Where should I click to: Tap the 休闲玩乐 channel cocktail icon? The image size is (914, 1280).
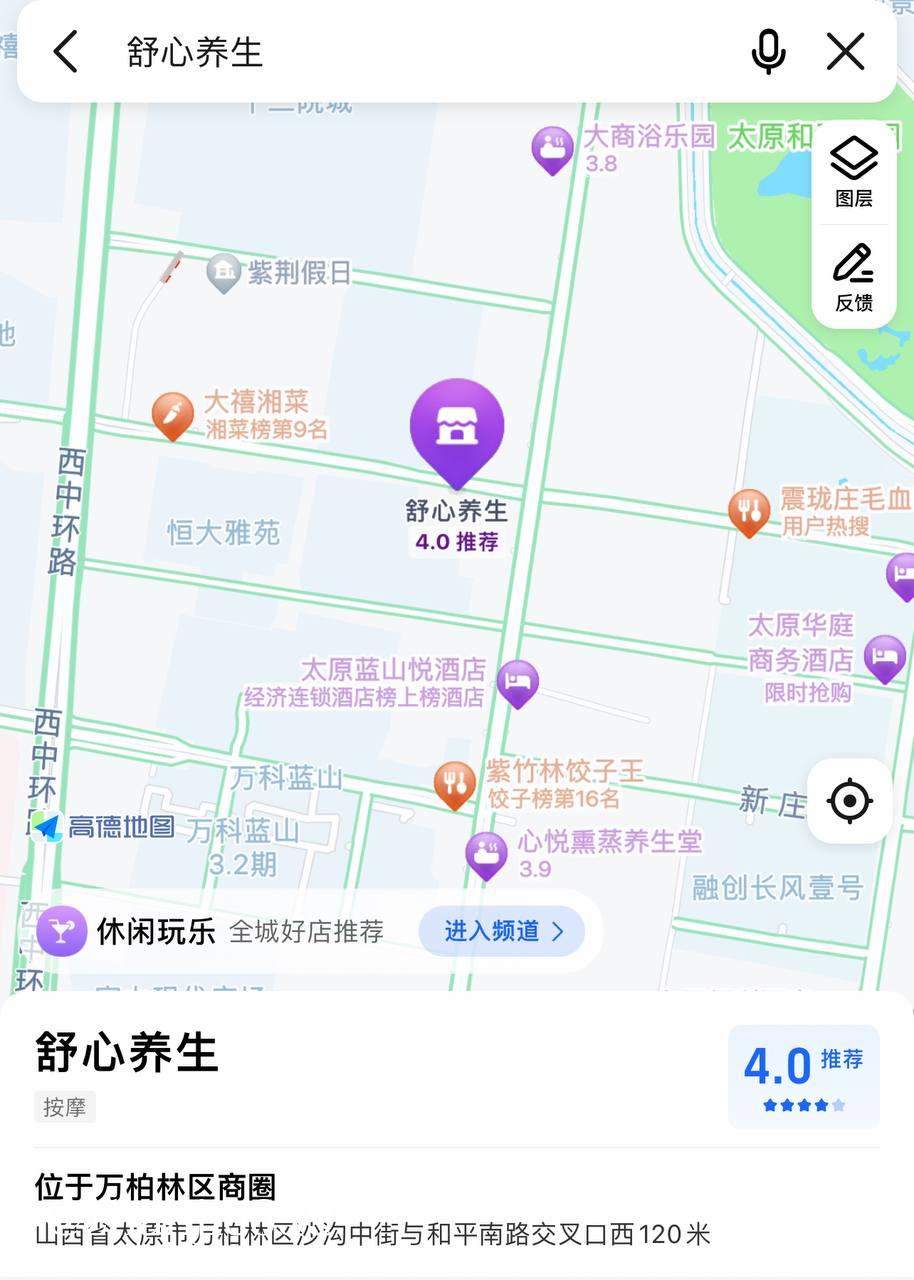(62, 931)
